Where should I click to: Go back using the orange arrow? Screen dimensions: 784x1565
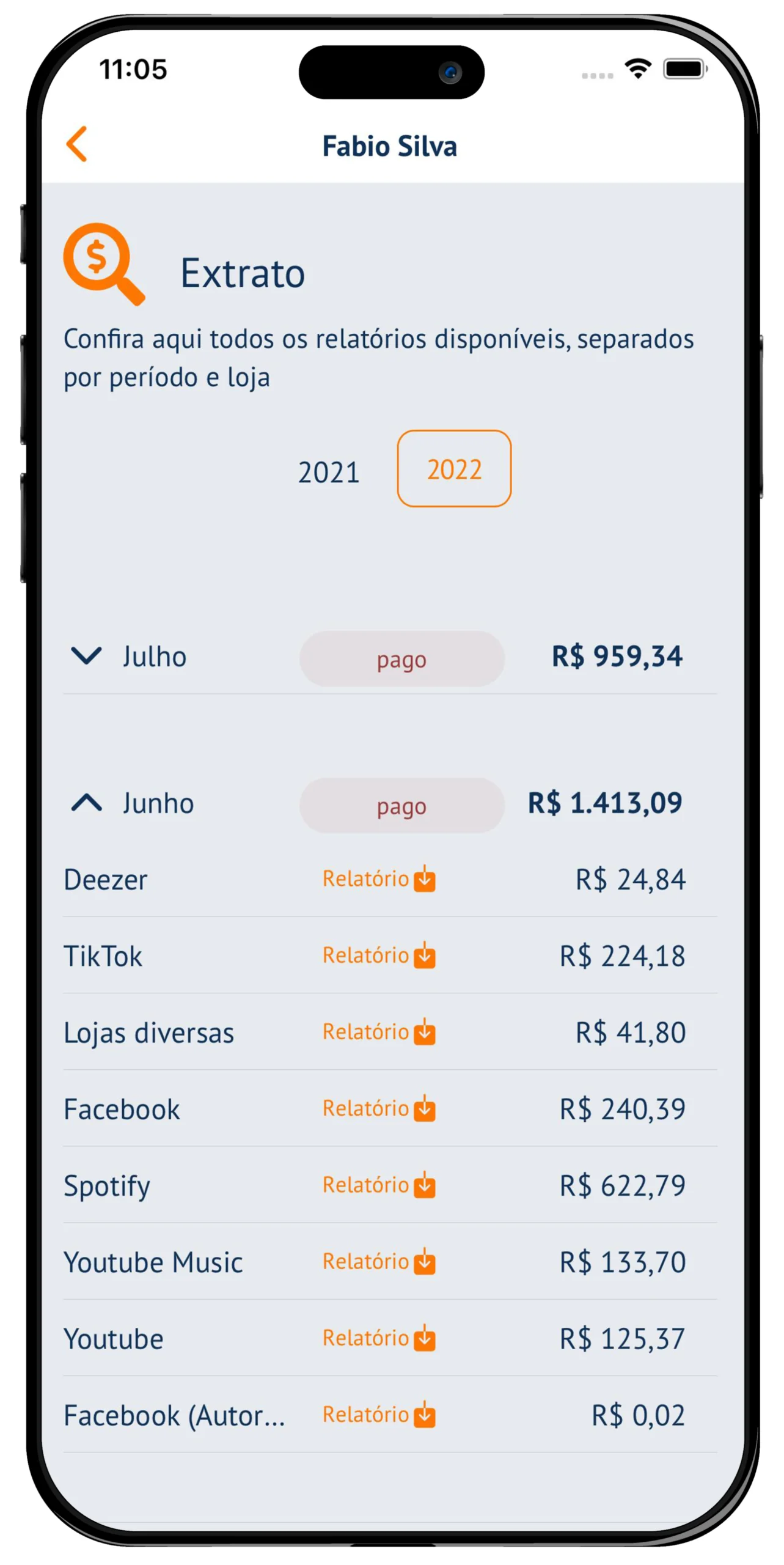[77, 144]
